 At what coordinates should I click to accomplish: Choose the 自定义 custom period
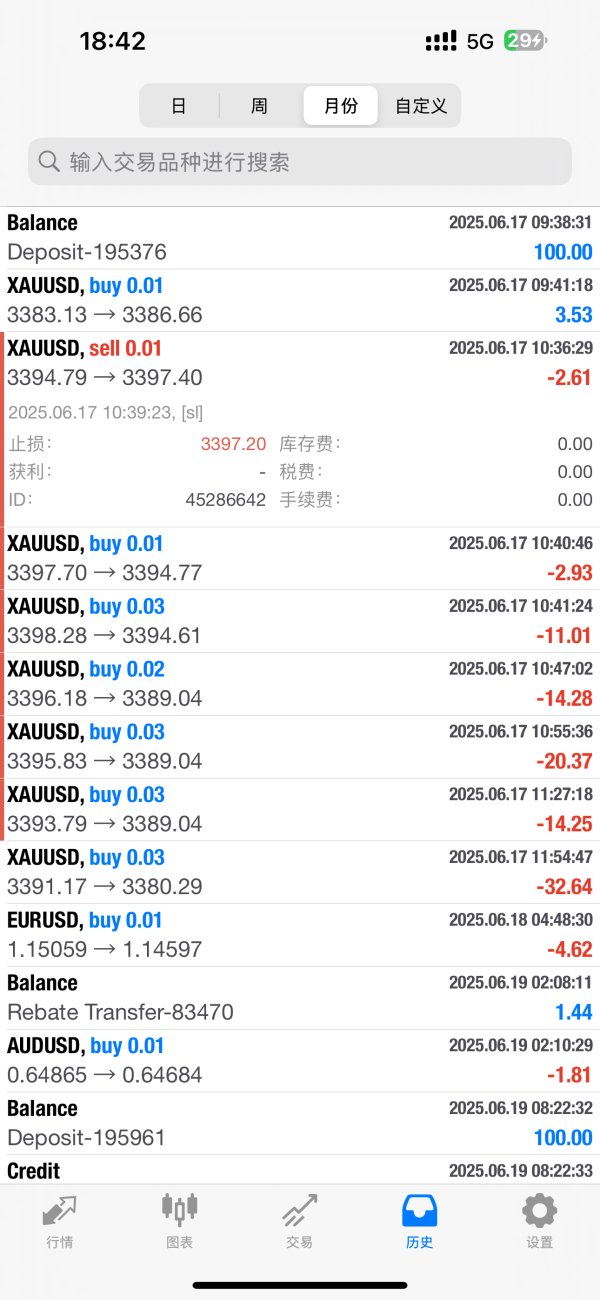[421, 105]
